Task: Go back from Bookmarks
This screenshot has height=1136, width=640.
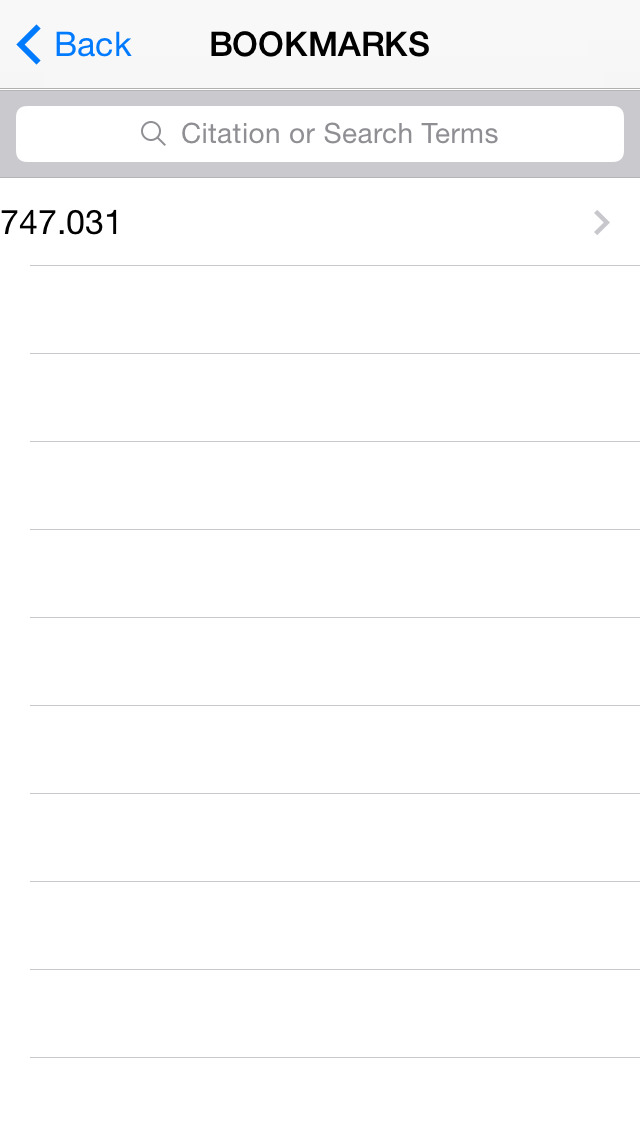Action: 74,45
